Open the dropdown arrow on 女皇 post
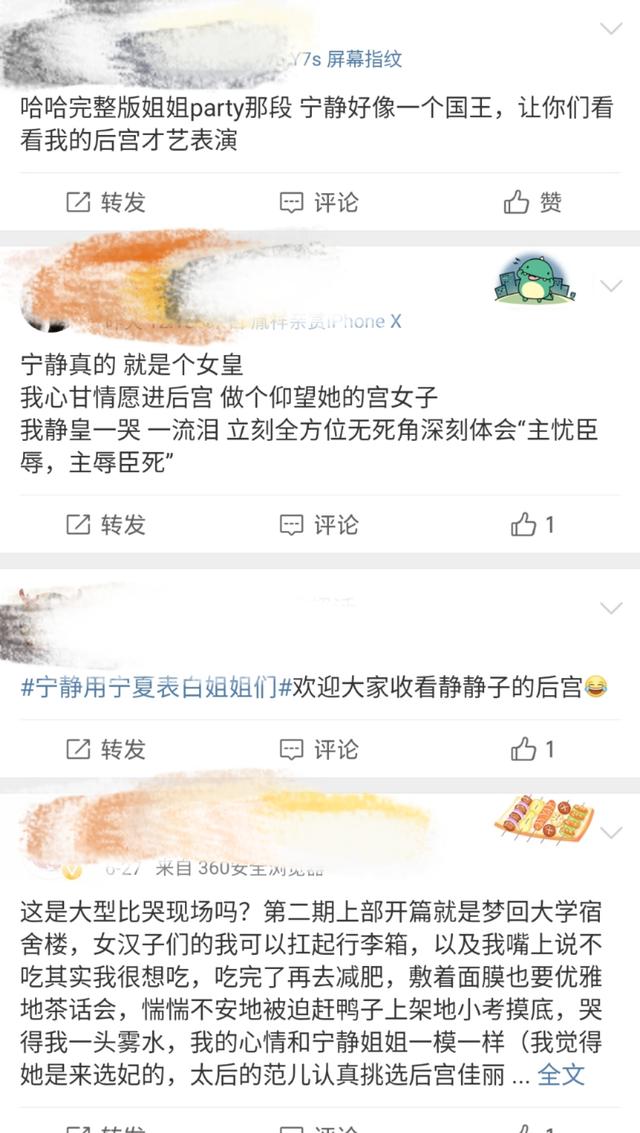Screen dimensions: 640x1133 click(610, 286)
